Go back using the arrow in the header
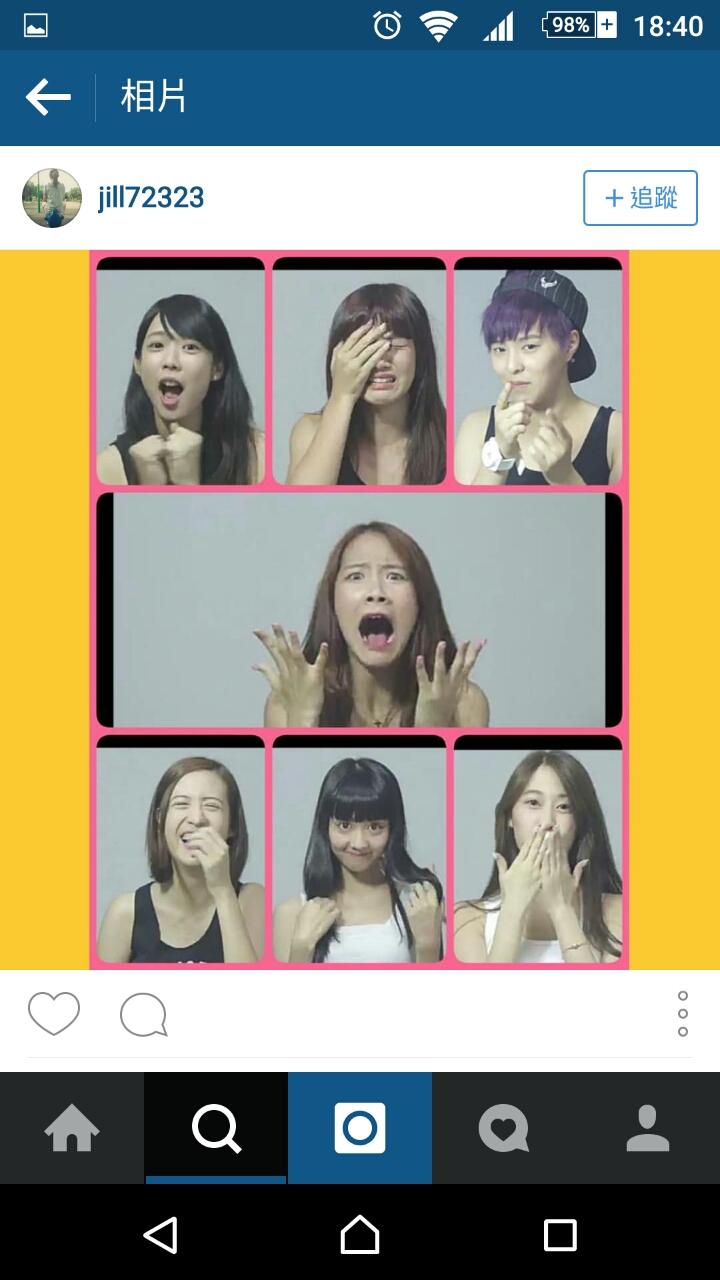The height and width of the screenshot is (1280, 720). pos(48,97)
